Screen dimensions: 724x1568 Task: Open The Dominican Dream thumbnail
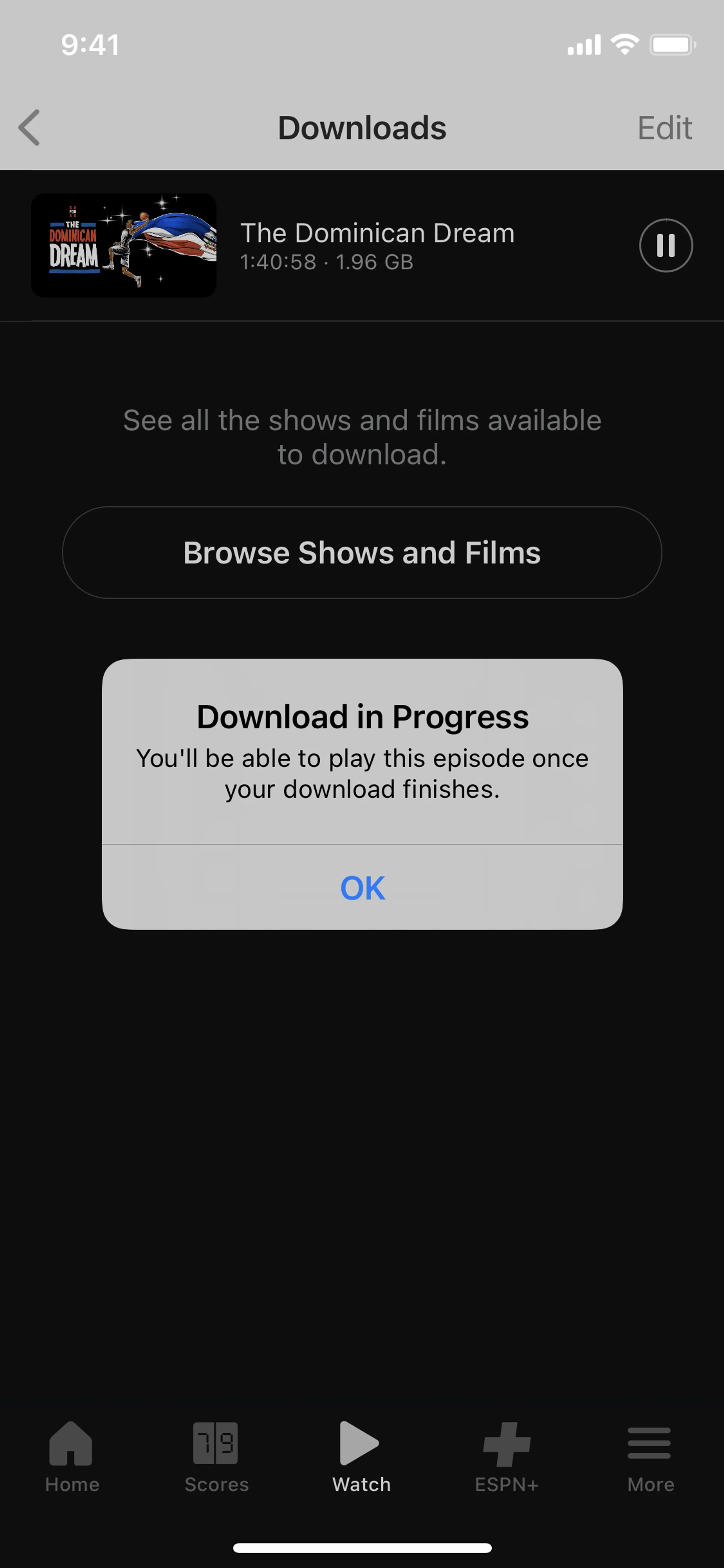[124, 245]
